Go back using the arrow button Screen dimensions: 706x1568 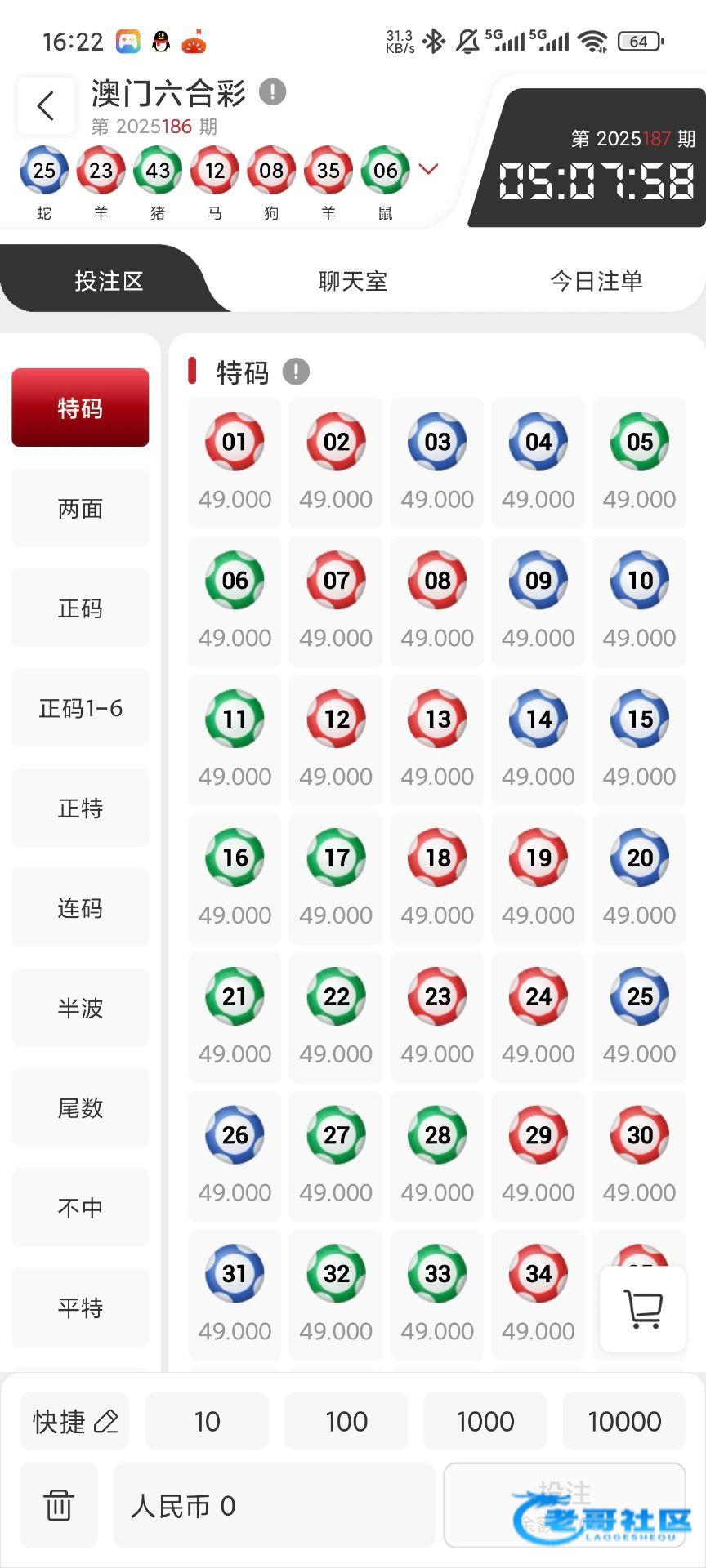[46, 106]
